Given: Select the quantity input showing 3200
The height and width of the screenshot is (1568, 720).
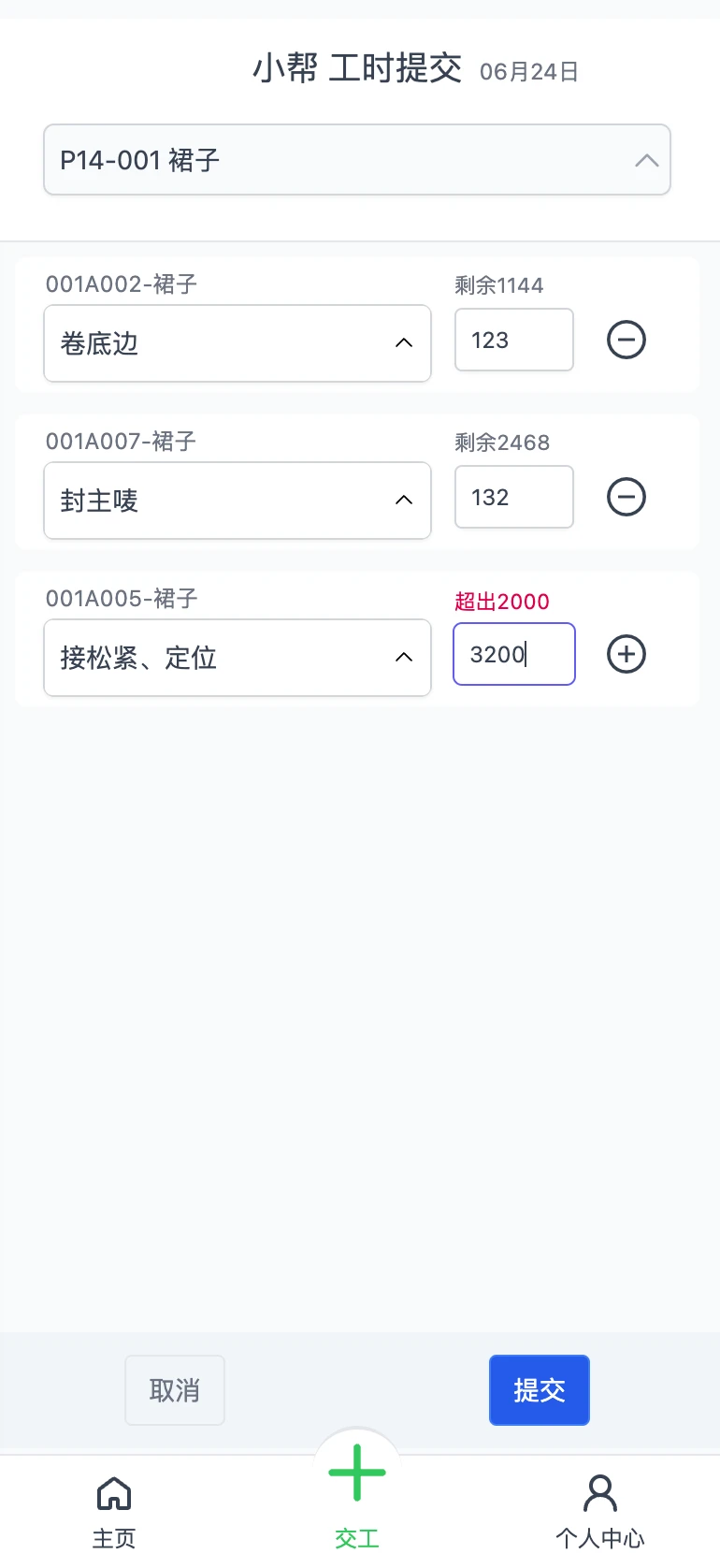Looking at the screenshot, I should 513,654.
